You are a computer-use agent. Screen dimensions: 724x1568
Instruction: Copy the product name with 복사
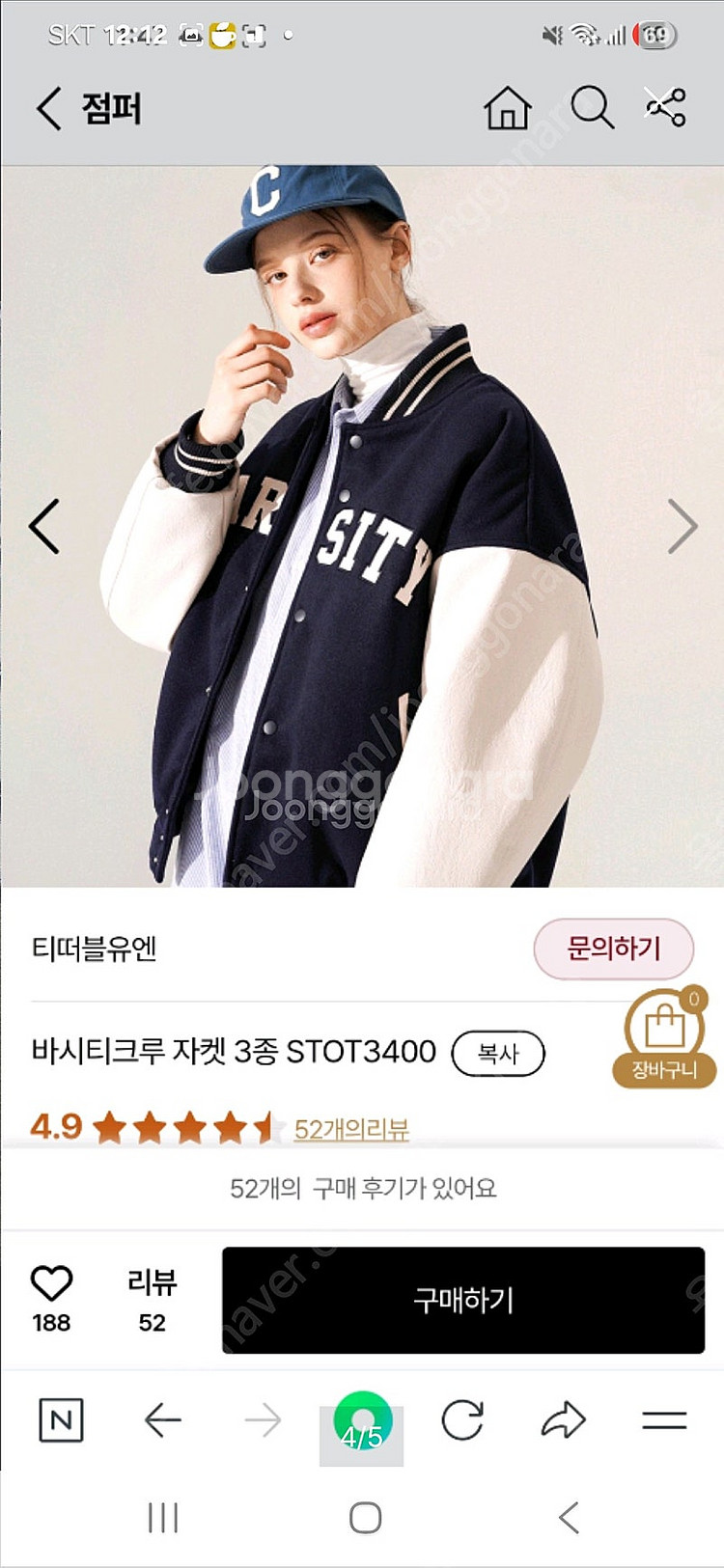click(x=498, y=1053)
